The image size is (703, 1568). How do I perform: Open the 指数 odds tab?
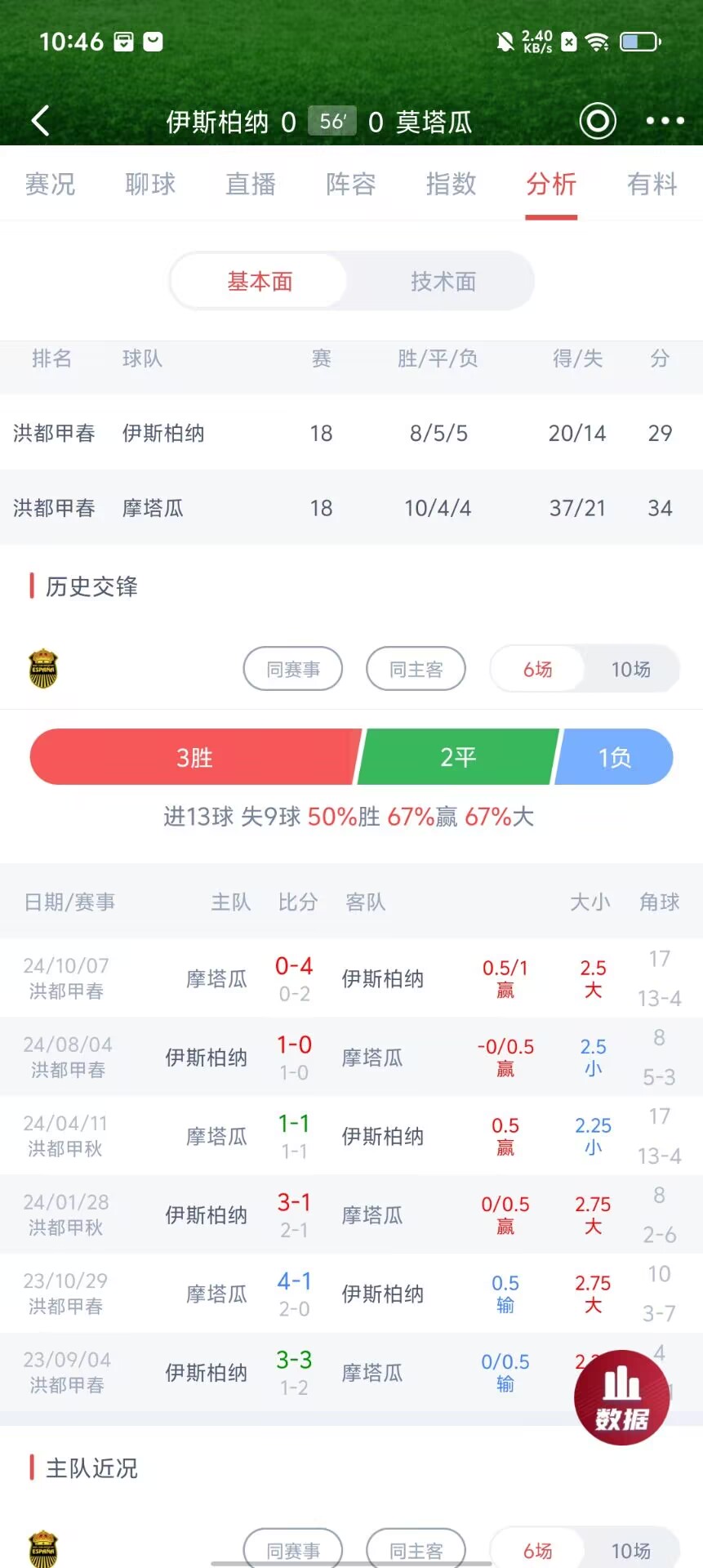click(x=451, y=185)
